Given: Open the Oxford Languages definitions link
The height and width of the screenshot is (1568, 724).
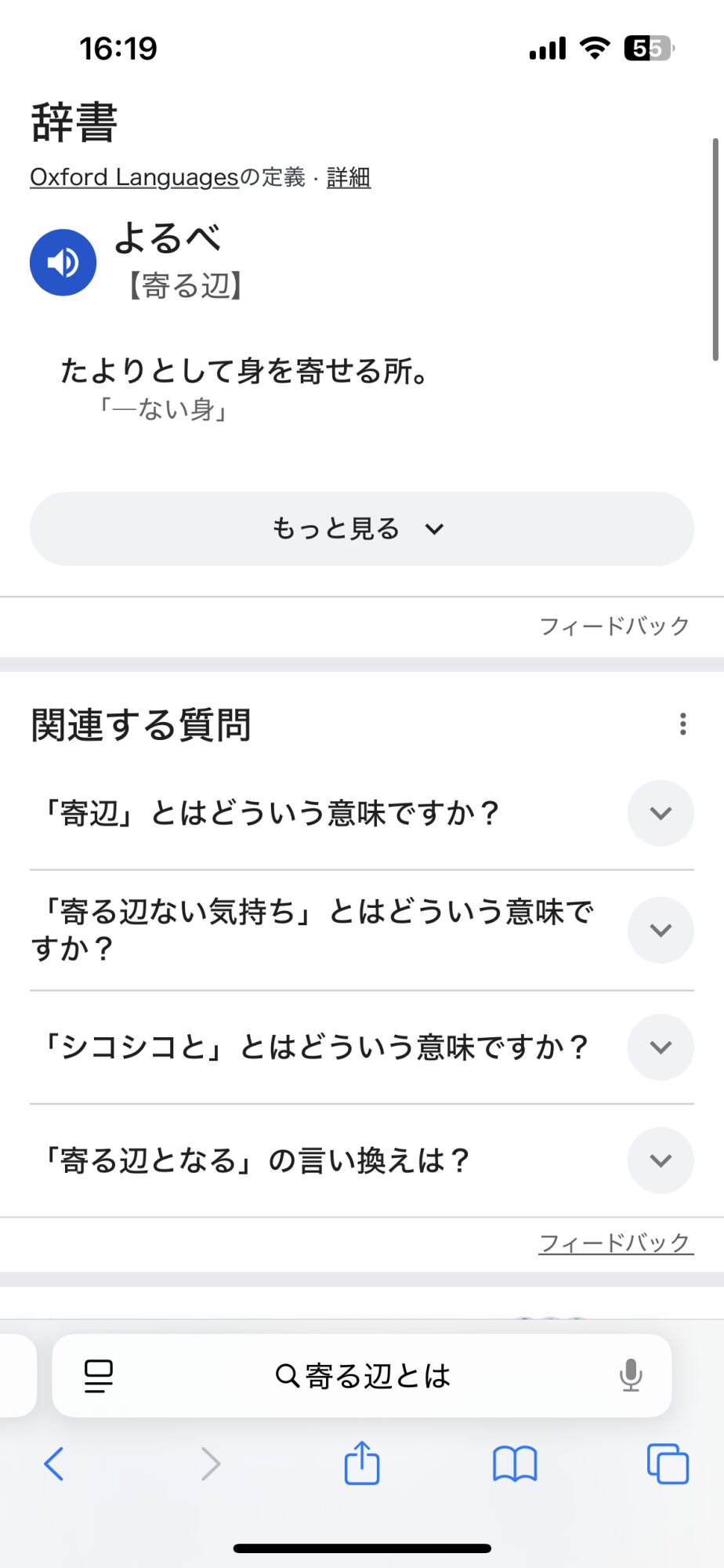Looking at the screenshot, I should tap(134, 177).
